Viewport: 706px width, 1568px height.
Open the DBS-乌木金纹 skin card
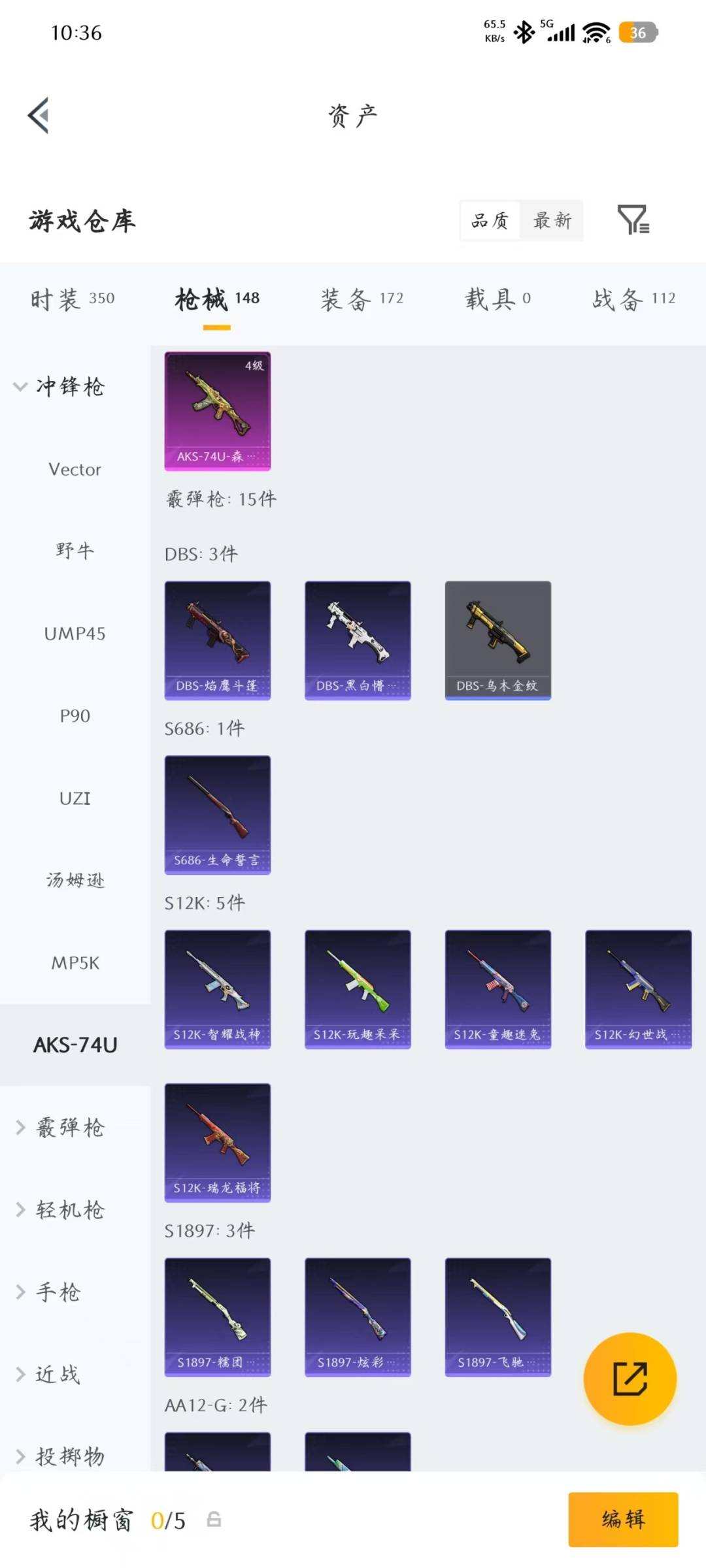tap(498, 640)
